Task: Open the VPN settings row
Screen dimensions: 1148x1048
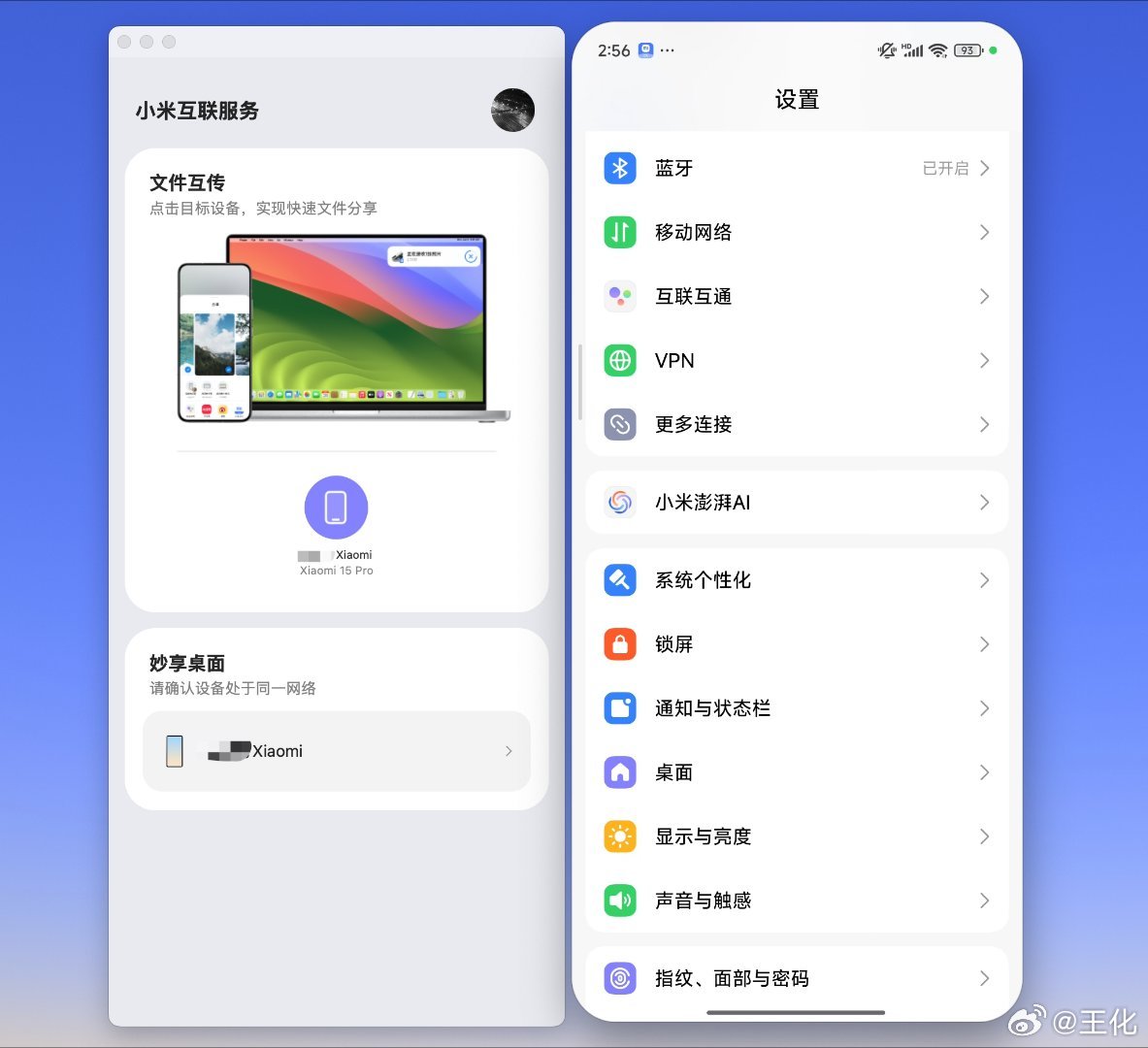Action: [796, 360]
